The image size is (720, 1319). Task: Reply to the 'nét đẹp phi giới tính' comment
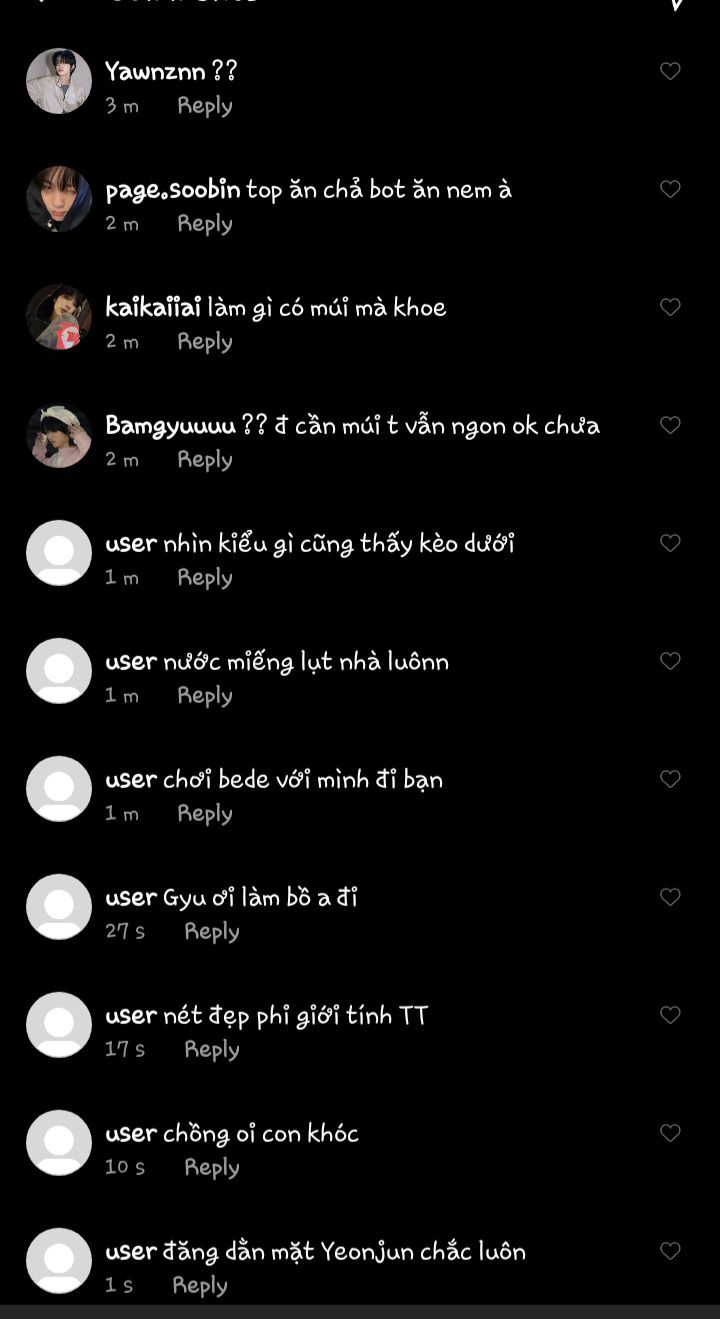tap(212, 1050)
